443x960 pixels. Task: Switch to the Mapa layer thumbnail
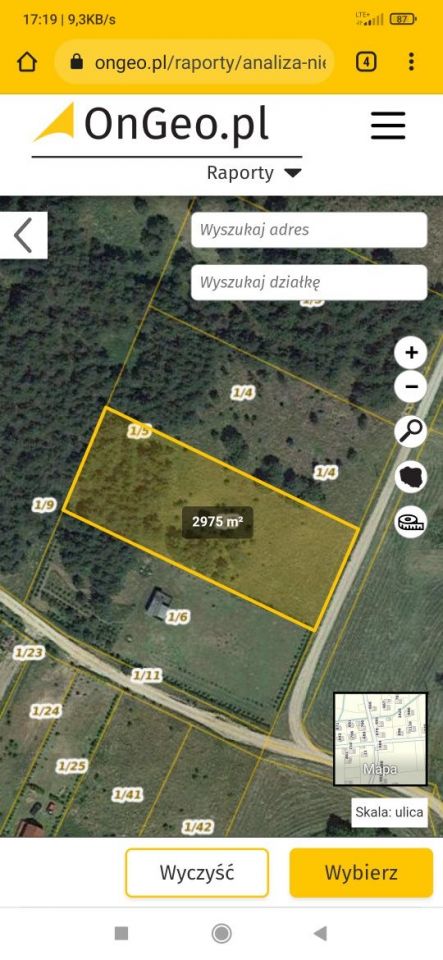pyautogui.click(x=380, y=739)
